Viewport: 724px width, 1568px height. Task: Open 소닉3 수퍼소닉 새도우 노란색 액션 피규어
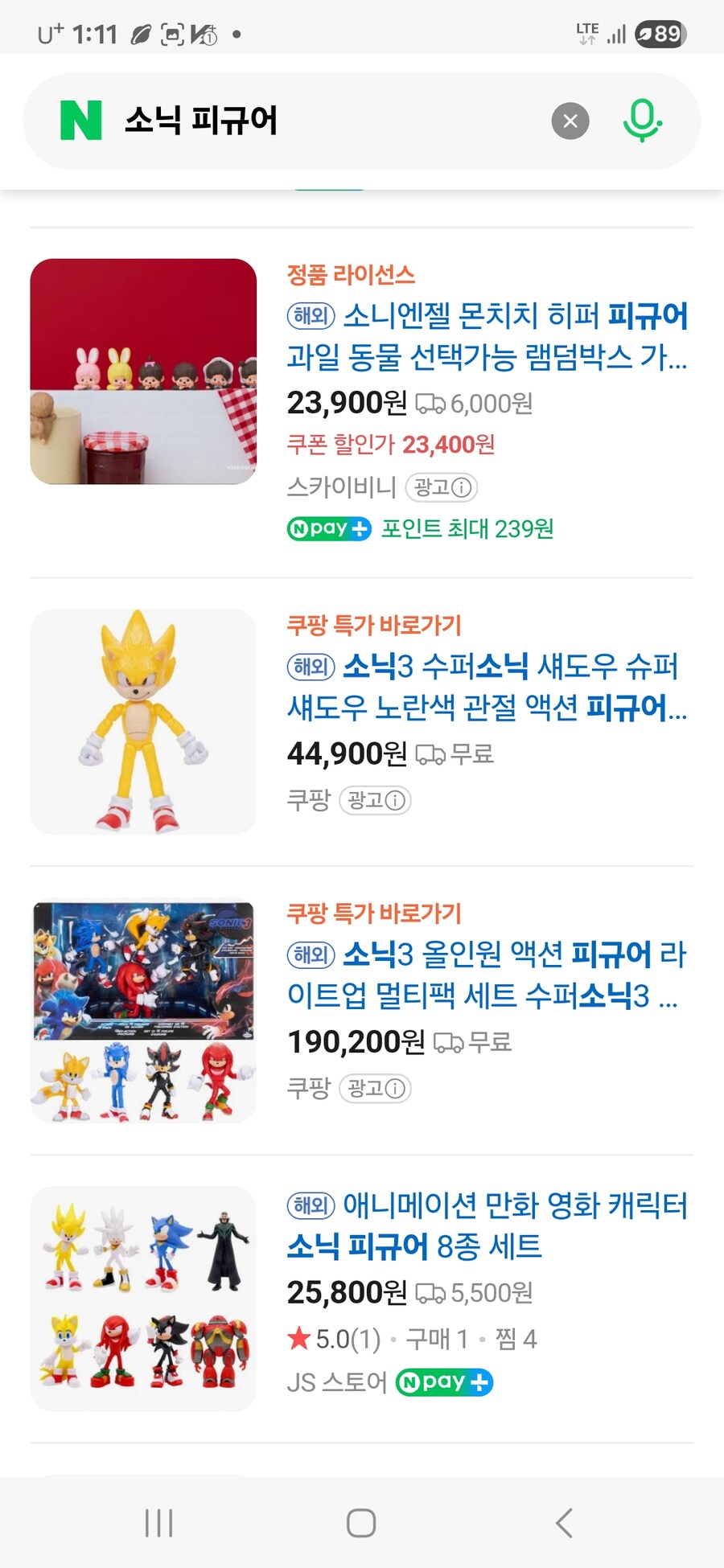coord(487,687)
